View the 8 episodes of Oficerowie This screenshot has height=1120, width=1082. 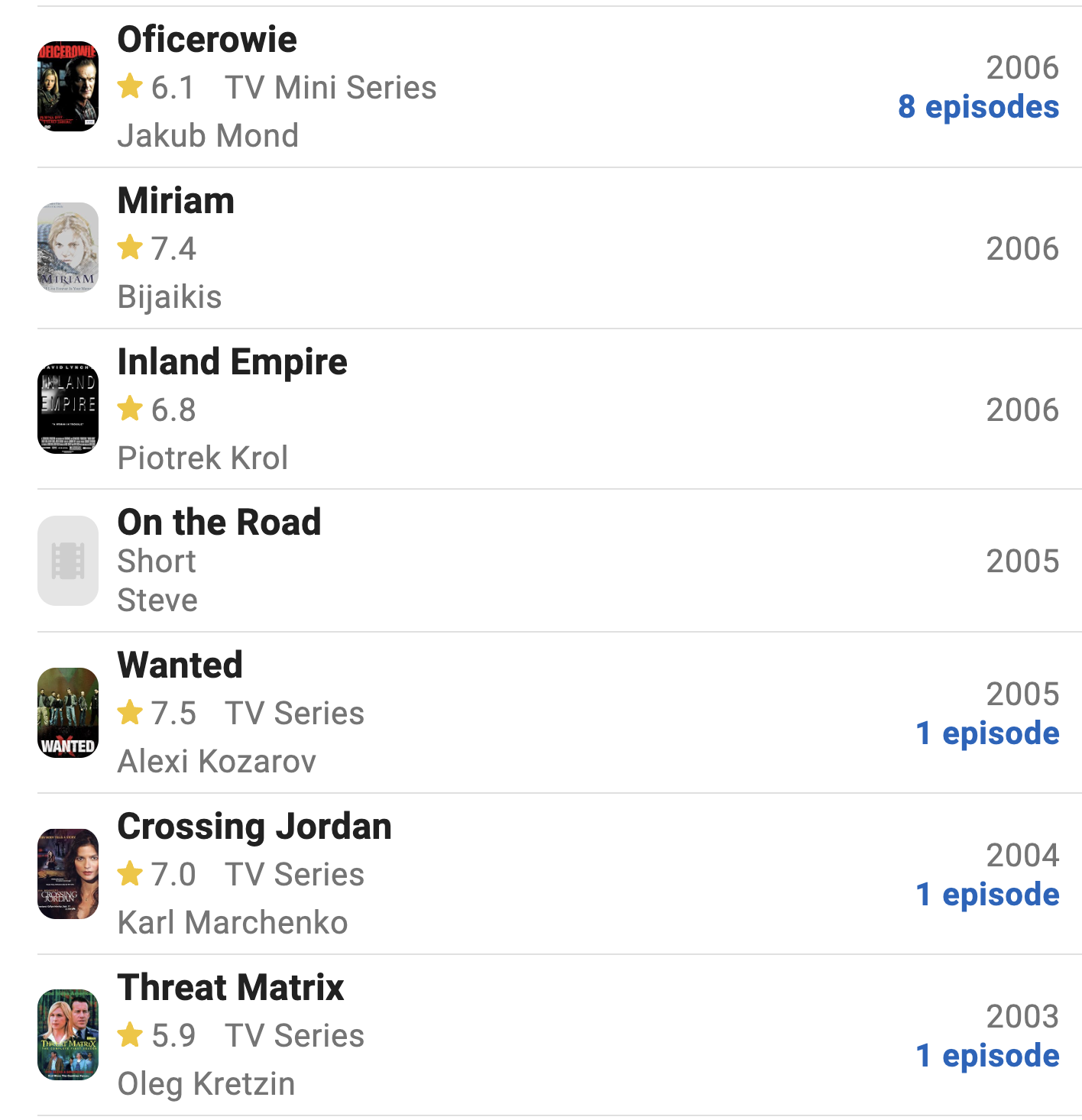978,107
